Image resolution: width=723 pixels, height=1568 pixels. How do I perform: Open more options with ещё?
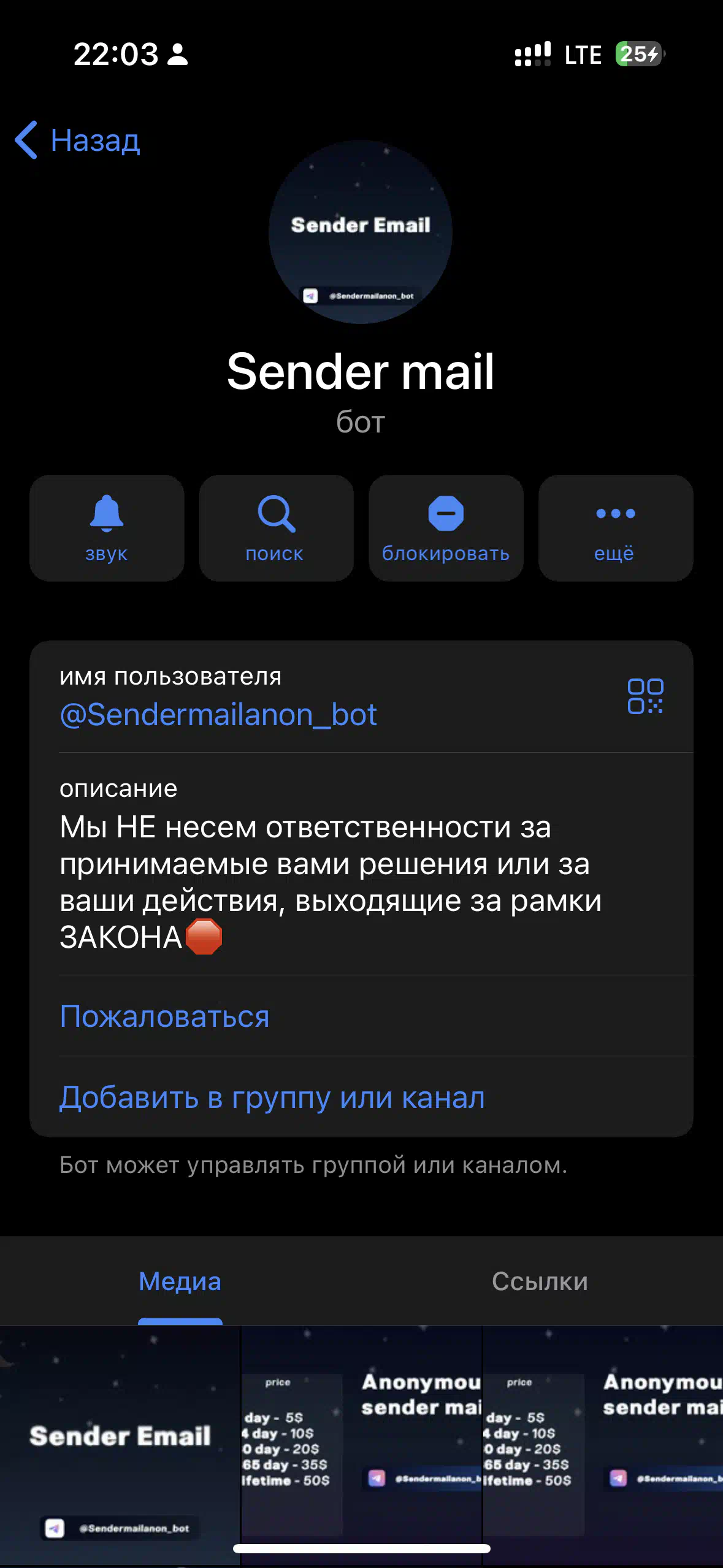(616, 528)
